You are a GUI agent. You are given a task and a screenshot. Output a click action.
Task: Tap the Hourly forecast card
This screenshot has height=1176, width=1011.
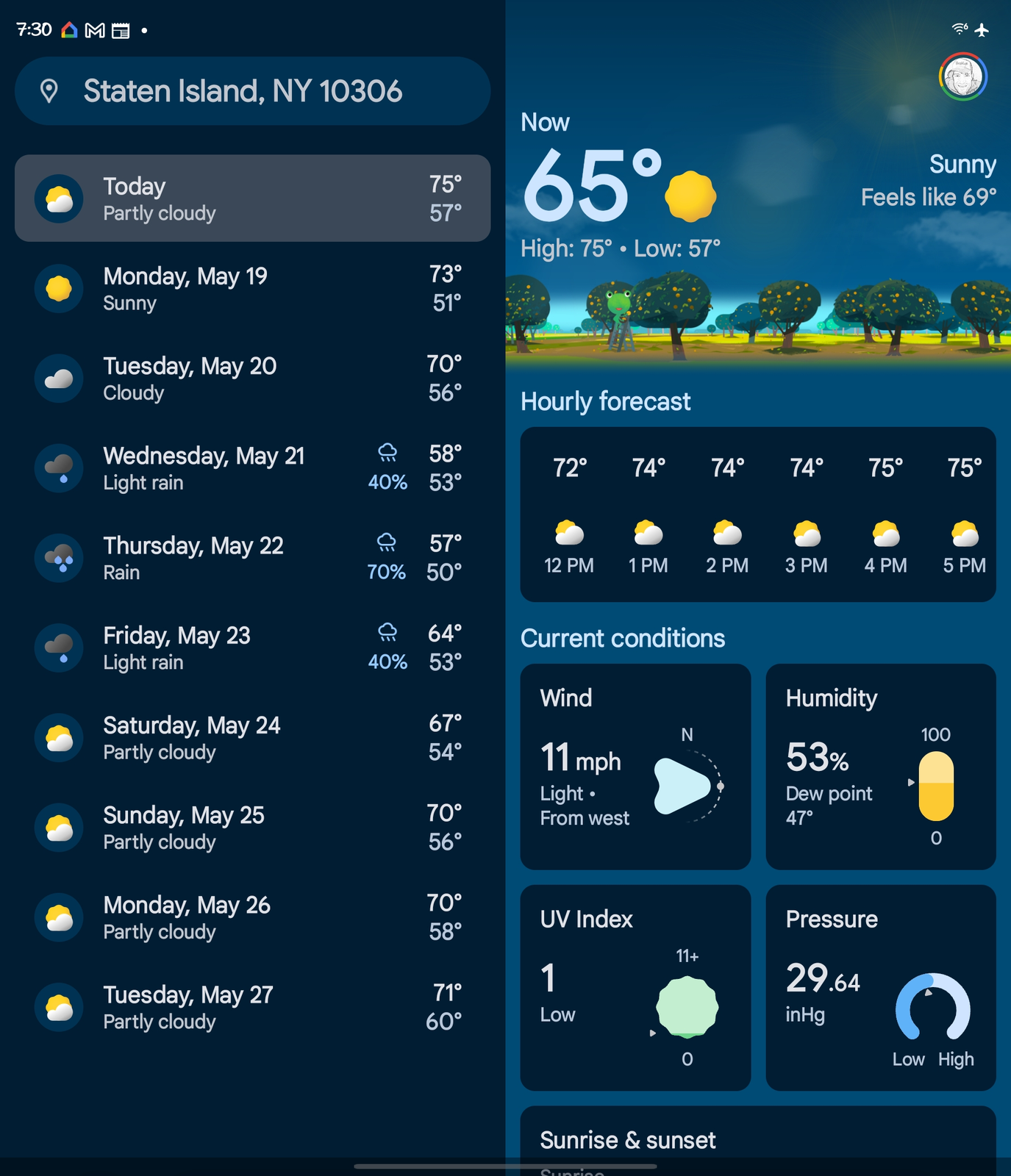pos(757,514)
